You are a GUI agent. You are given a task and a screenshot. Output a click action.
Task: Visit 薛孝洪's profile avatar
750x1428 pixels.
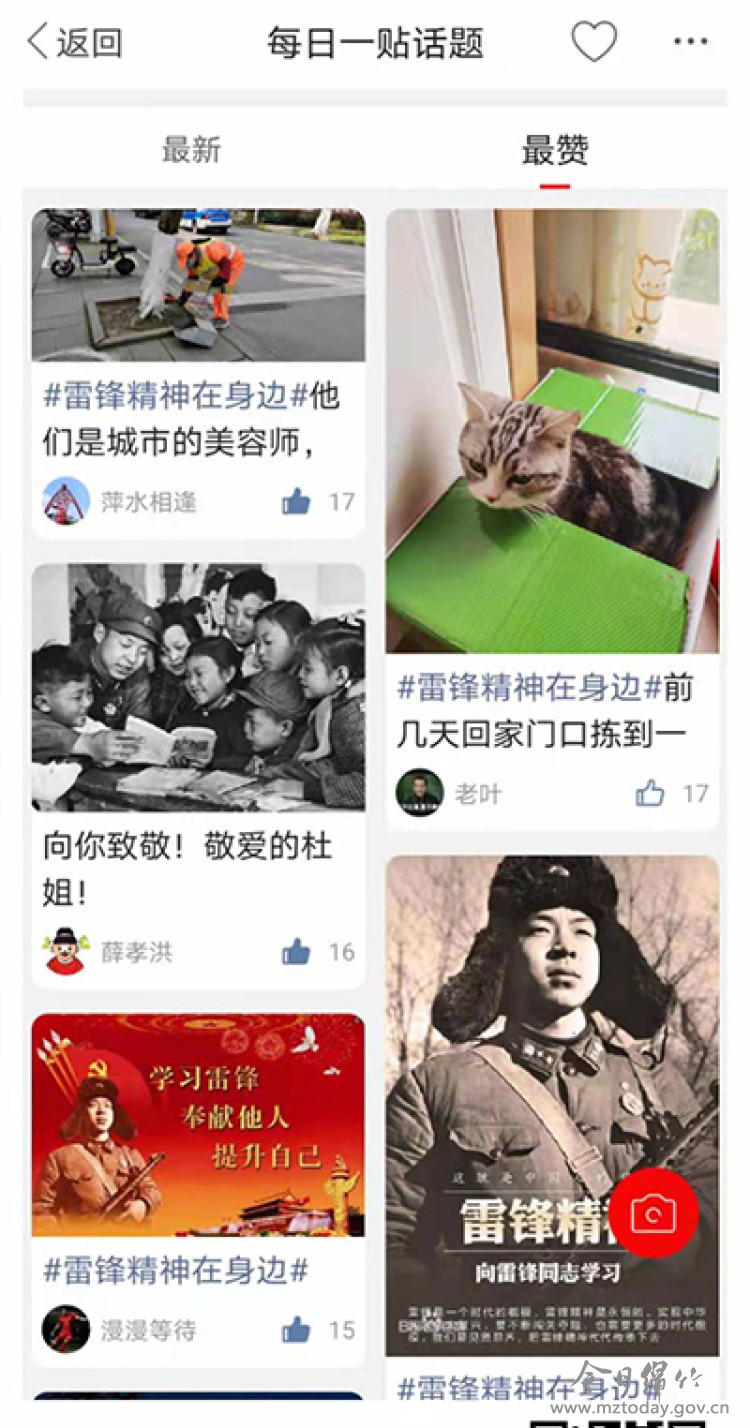pos(66,951)
